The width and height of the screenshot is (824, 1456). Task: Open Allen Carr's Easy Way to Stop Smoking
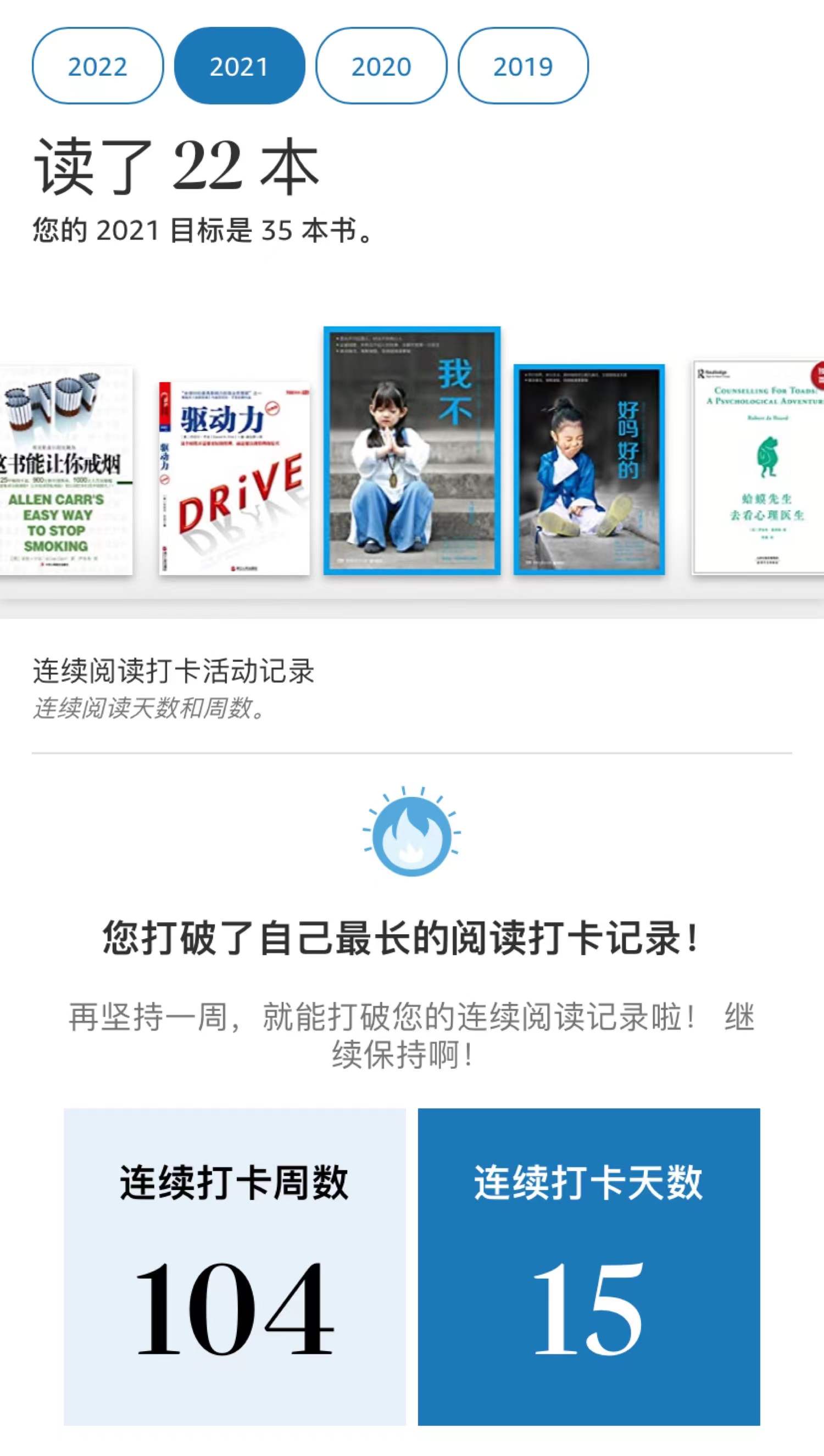point(65,471)
